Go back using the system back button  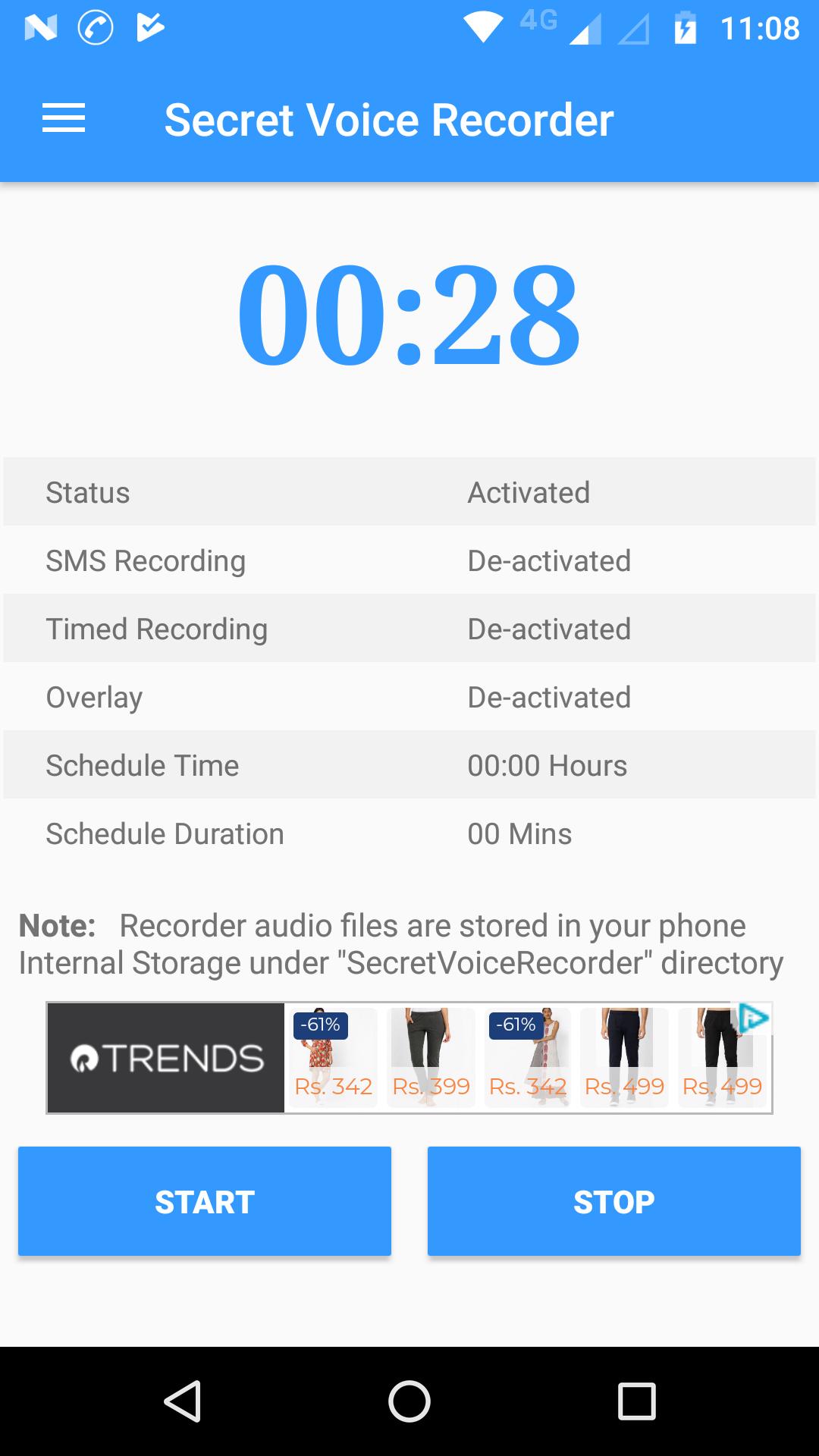pos(182,1401)
